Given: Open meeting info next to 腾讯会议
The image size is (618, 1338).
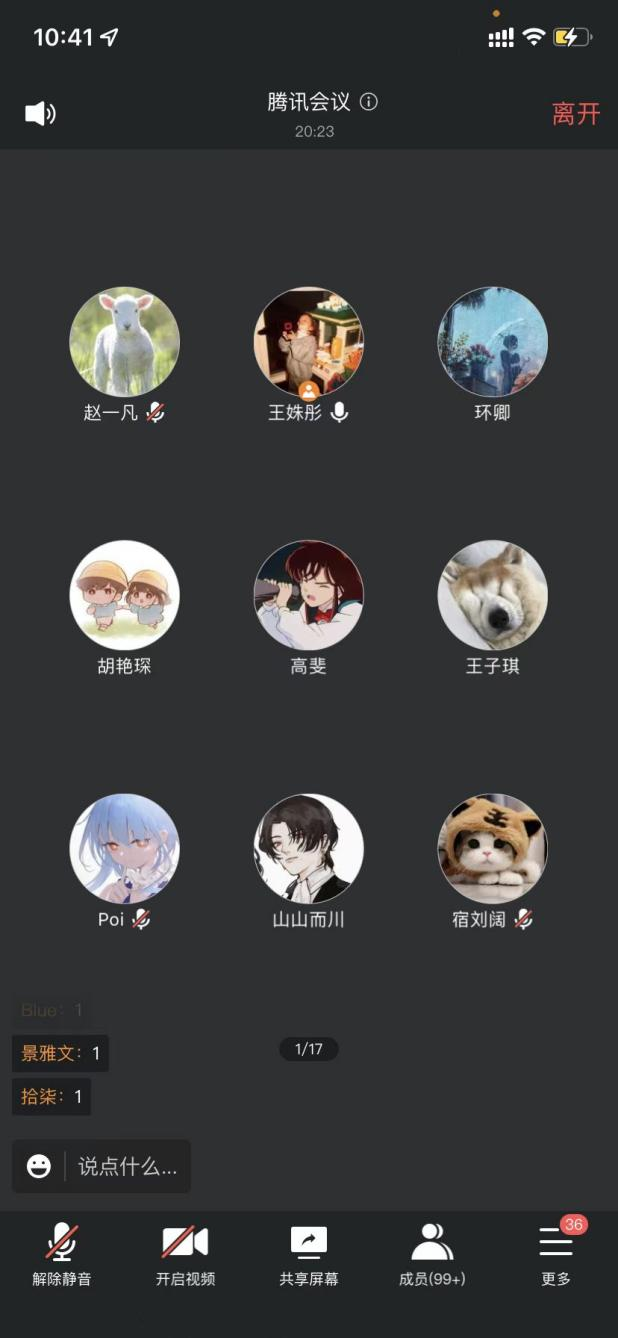Looking at the screenshot, I should [369, 102].
